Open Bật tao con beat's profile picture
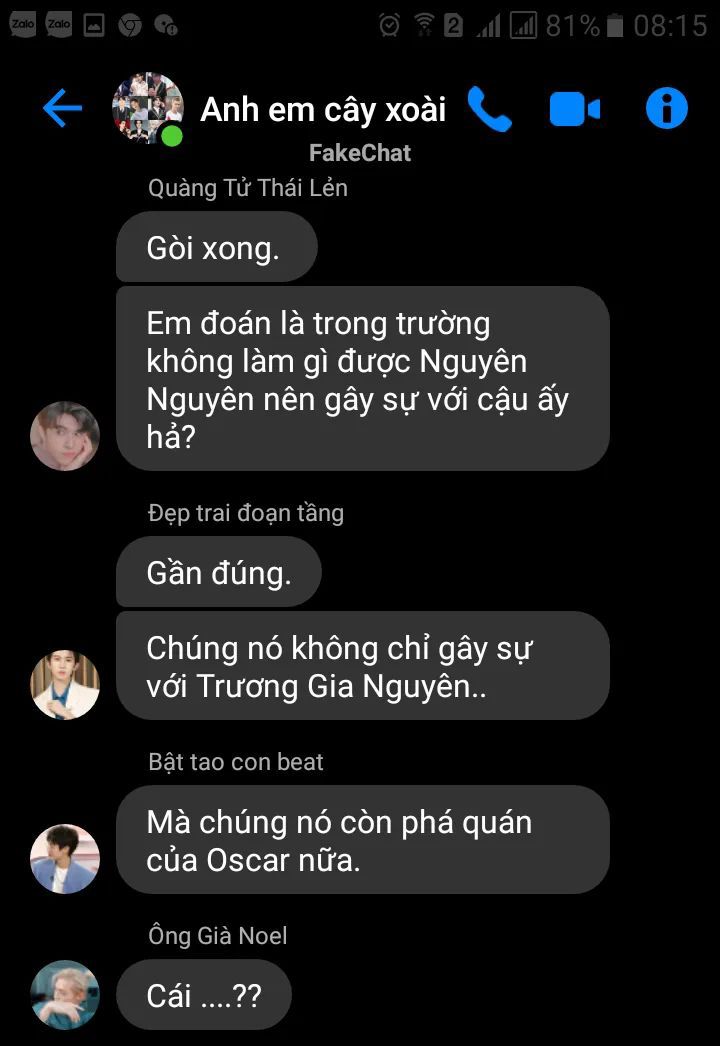The height and width of the screenshot is (1046, 720). coord(65,859)
